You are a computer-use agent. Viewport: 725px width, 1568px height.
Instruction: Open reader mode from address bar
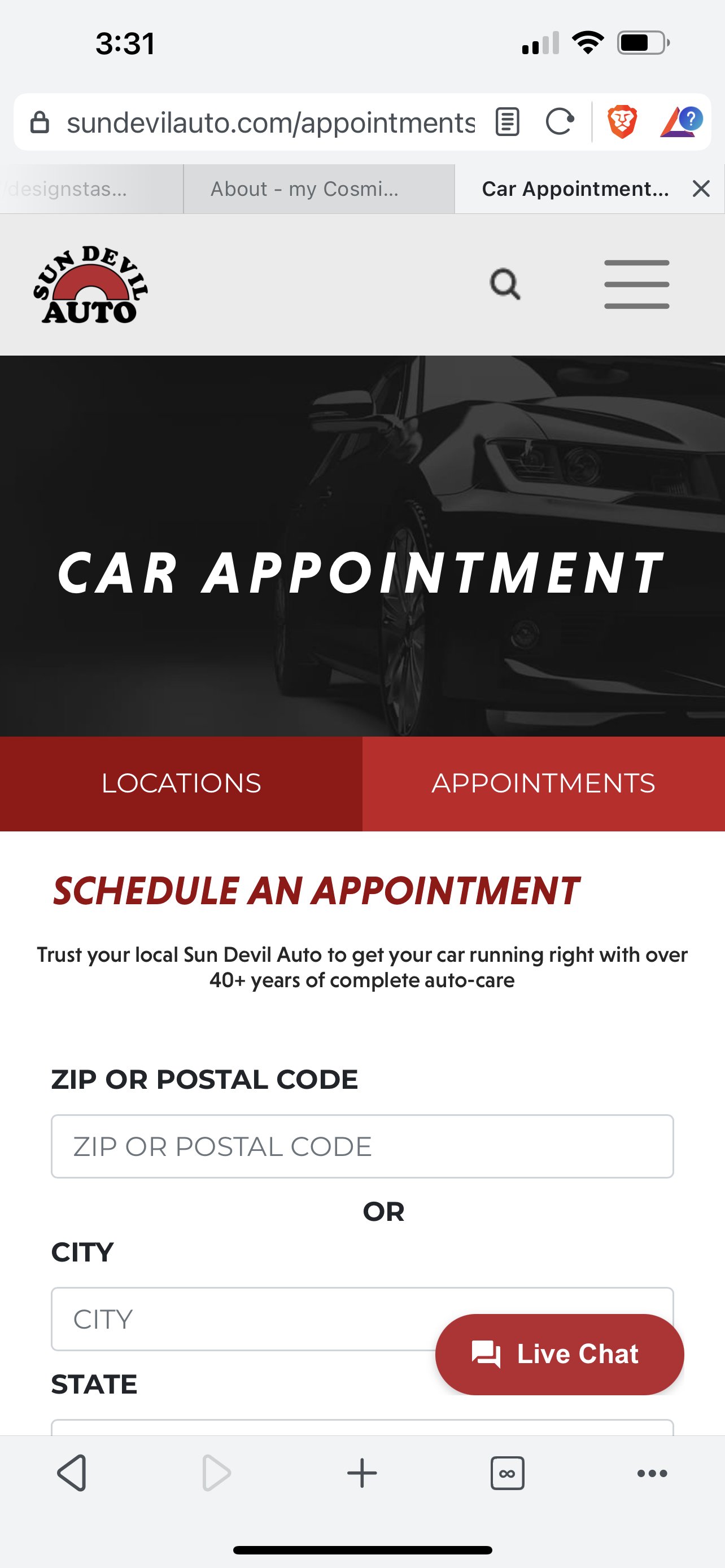[x=507, y=122]
